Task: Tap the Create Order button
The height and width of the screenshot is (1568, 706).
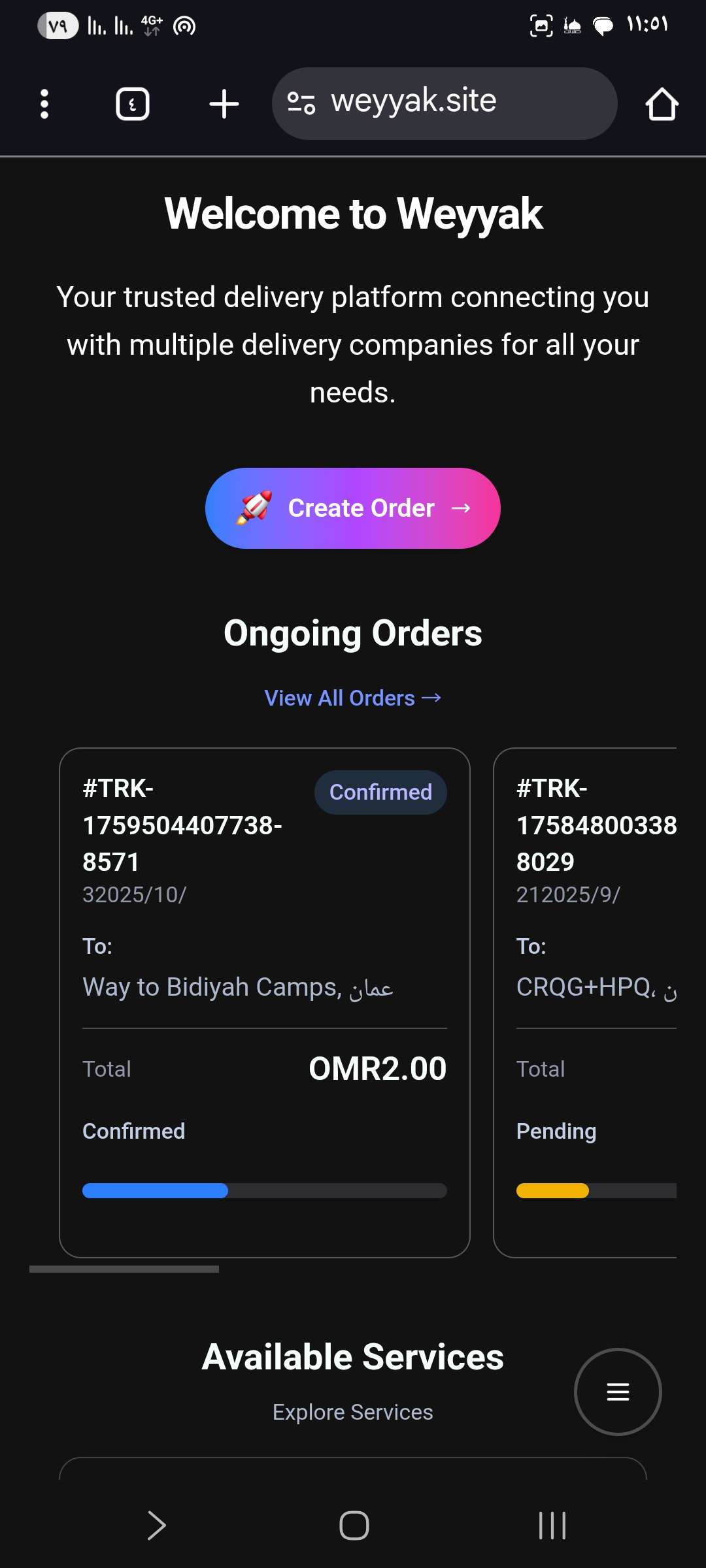Action: point(353,508)
